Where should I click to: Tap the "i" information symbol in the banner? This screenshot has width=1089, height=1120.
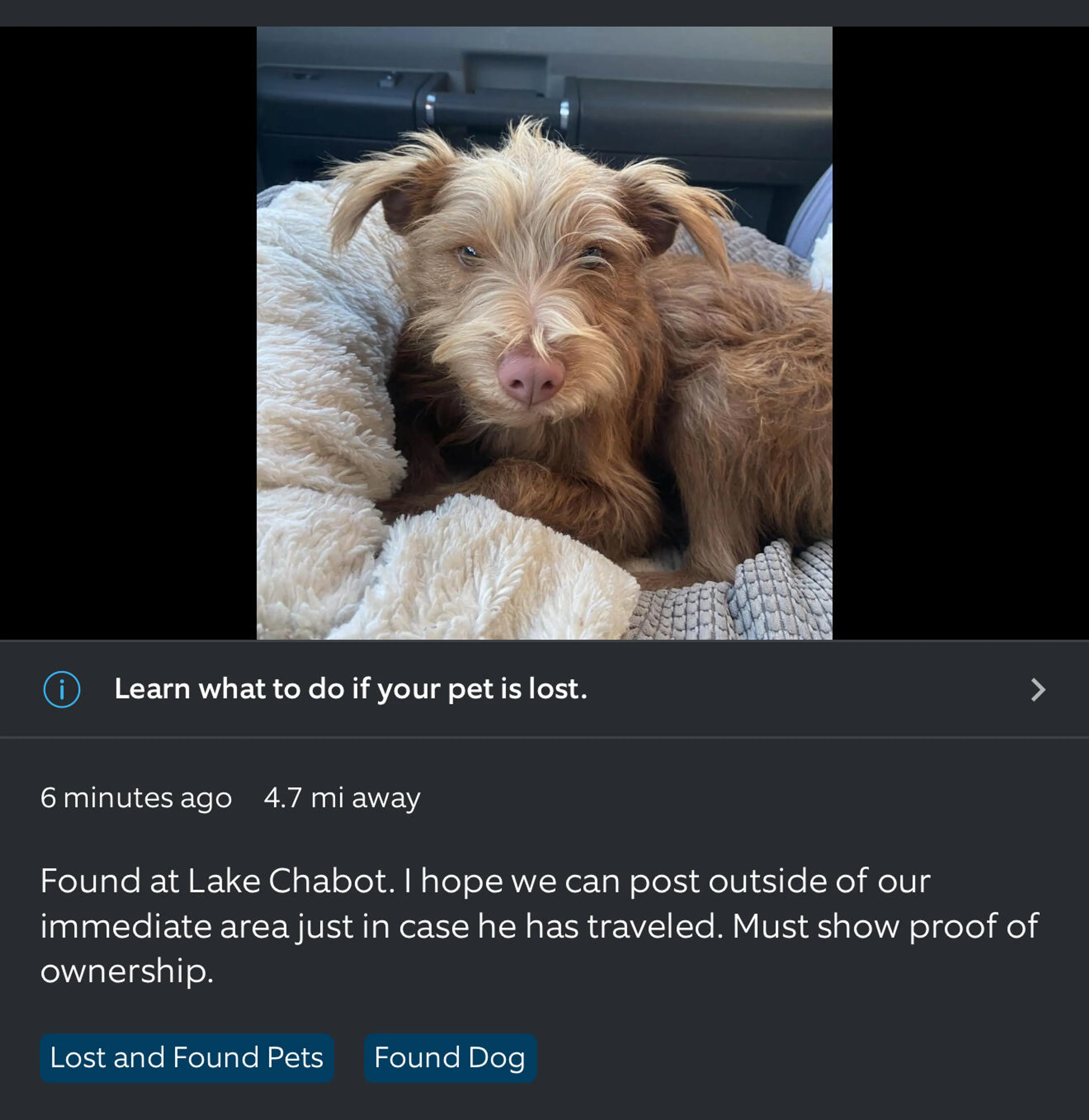click(61, 690)
